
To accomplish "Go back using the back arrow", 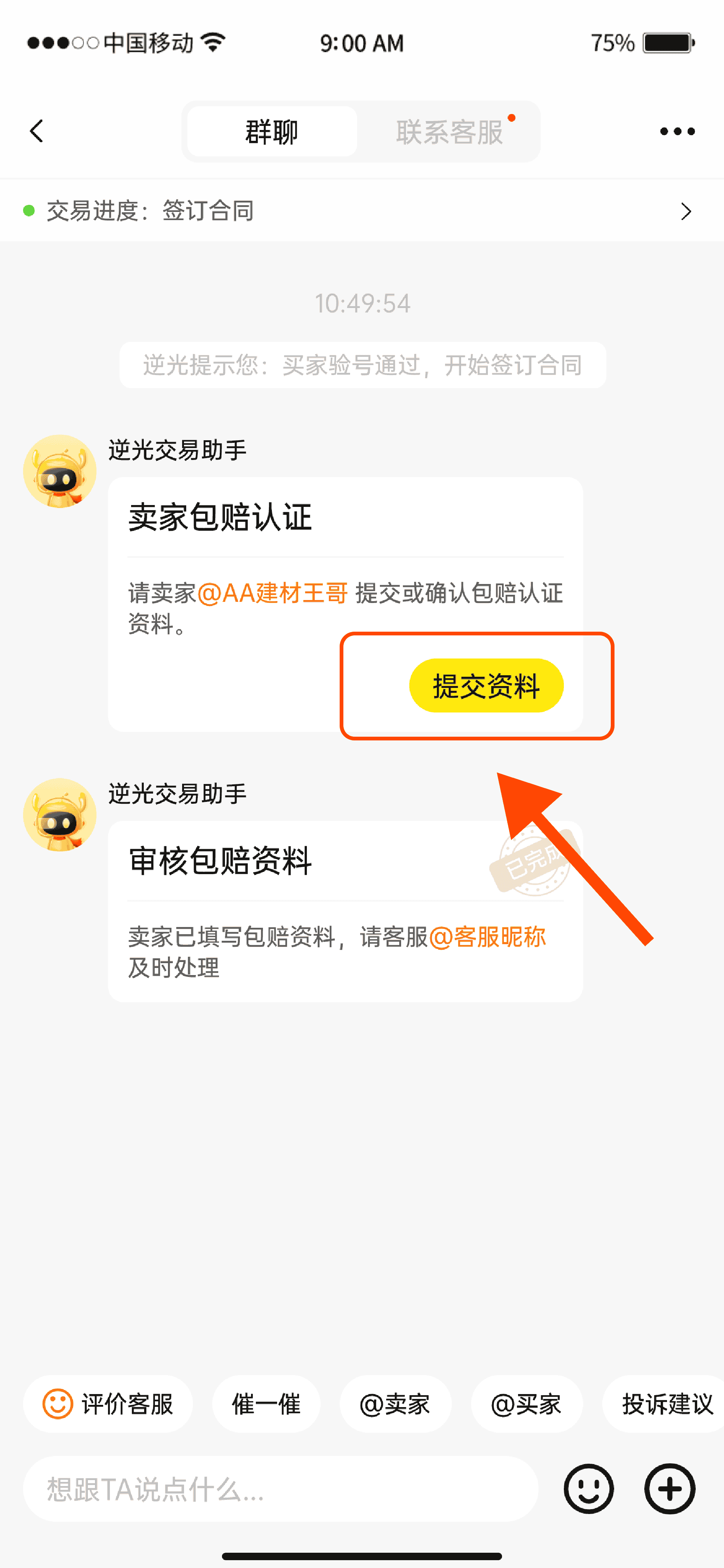I will point(36,131).
